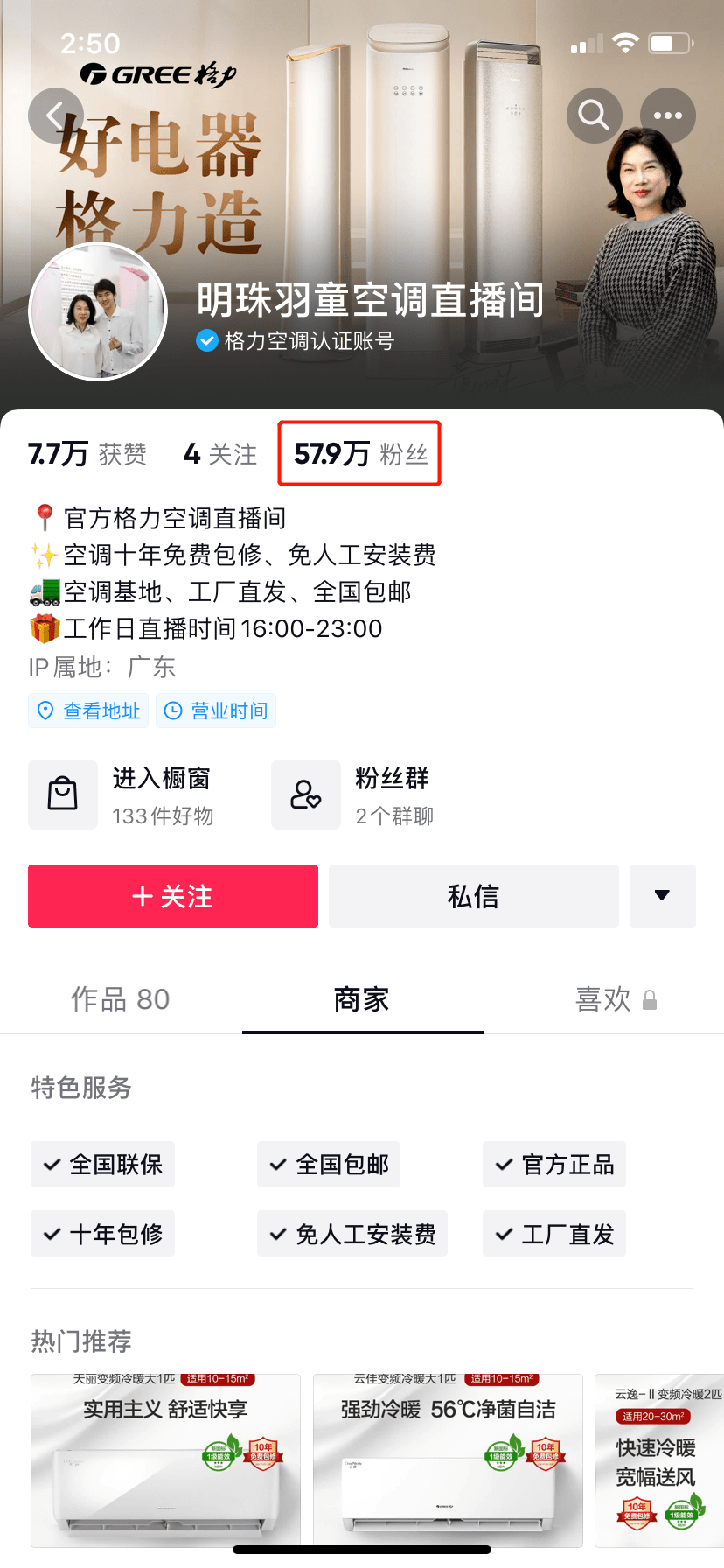Open the 强劲冷暖 56℃净菌自洁 product card
This screenshot has width=724, height=1568.
(x=448, y=1459)
